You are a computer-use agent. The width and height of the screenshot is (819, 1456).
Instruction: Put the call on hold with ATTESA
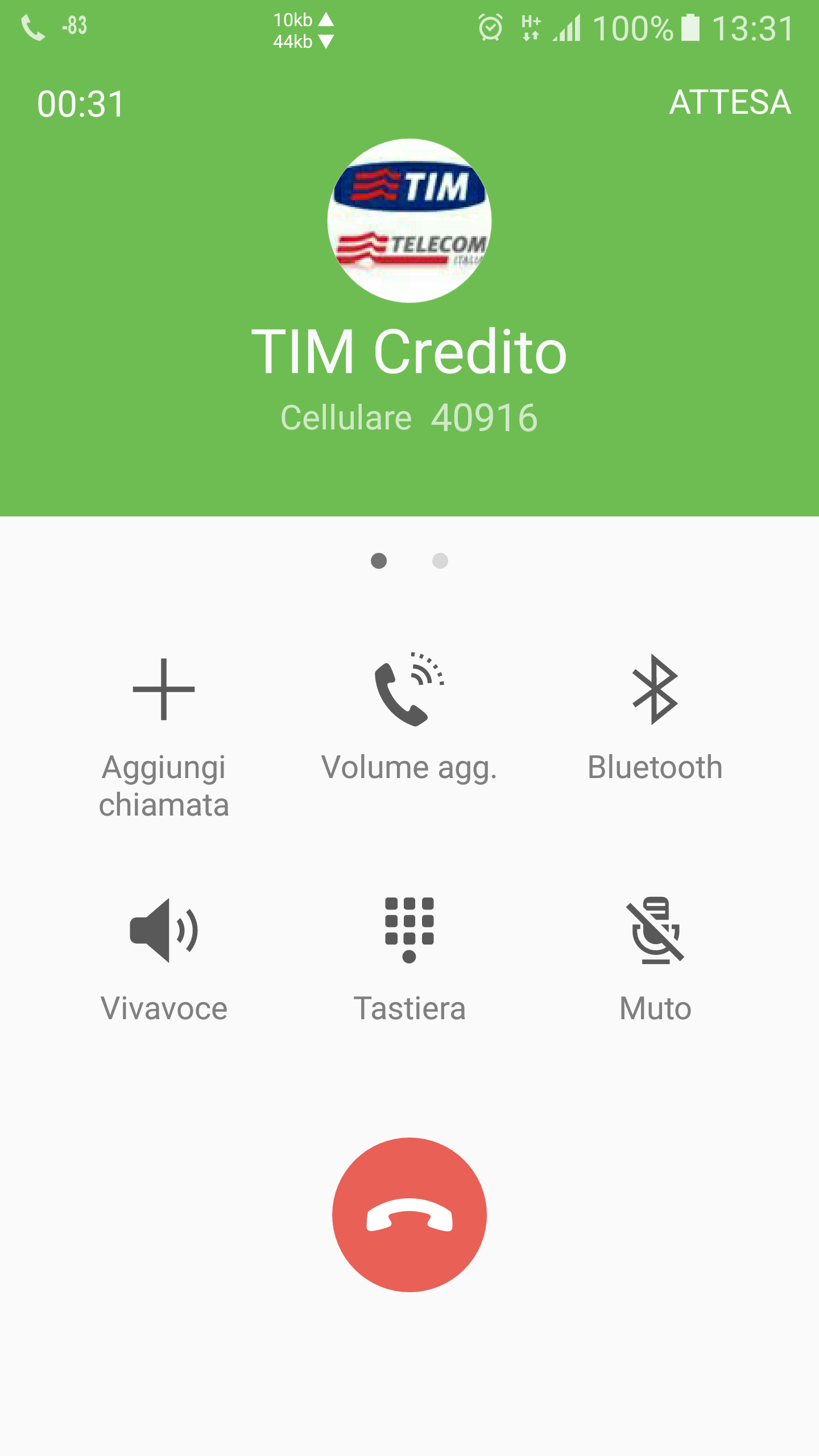(730, 102)
